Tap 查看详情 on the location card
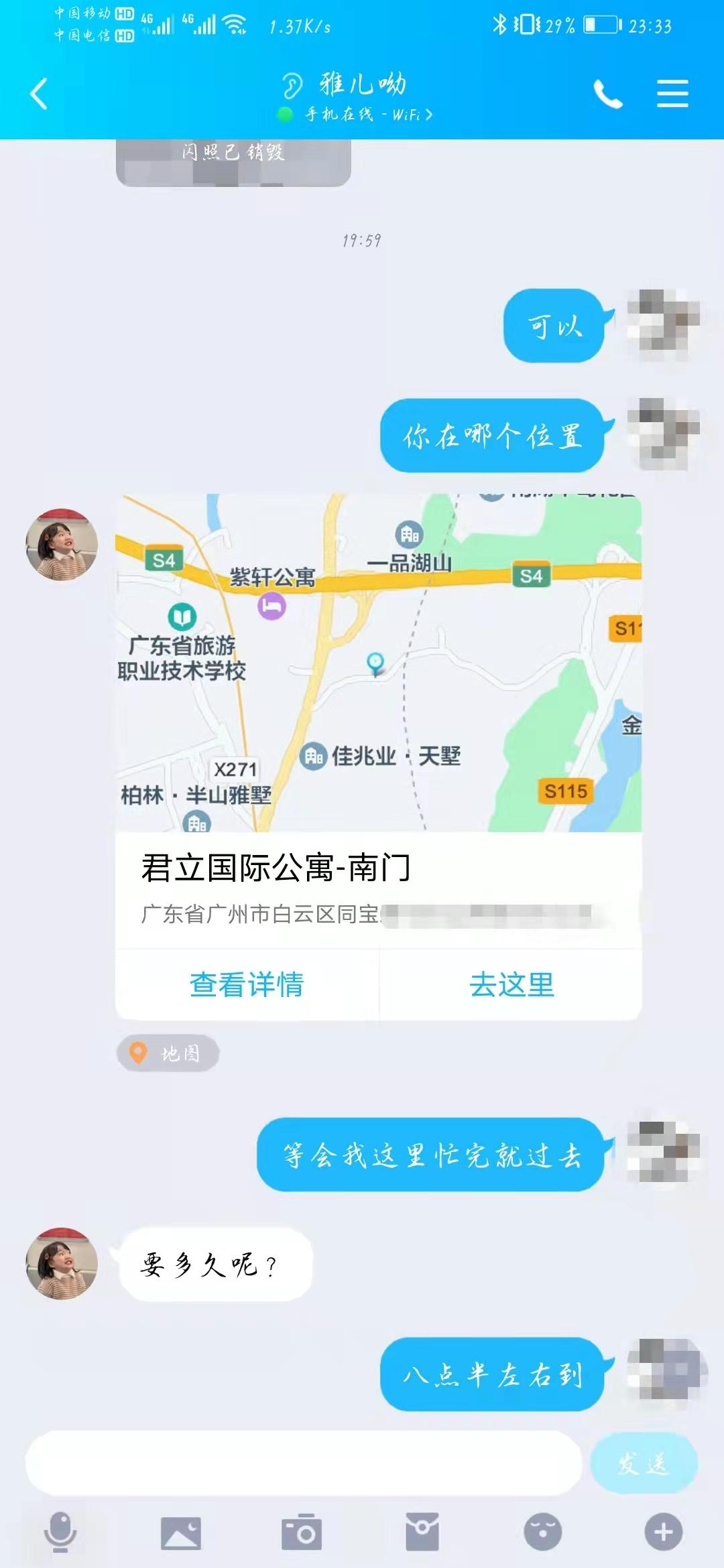The image size is (724, 1568). click(x=247, y=984)
